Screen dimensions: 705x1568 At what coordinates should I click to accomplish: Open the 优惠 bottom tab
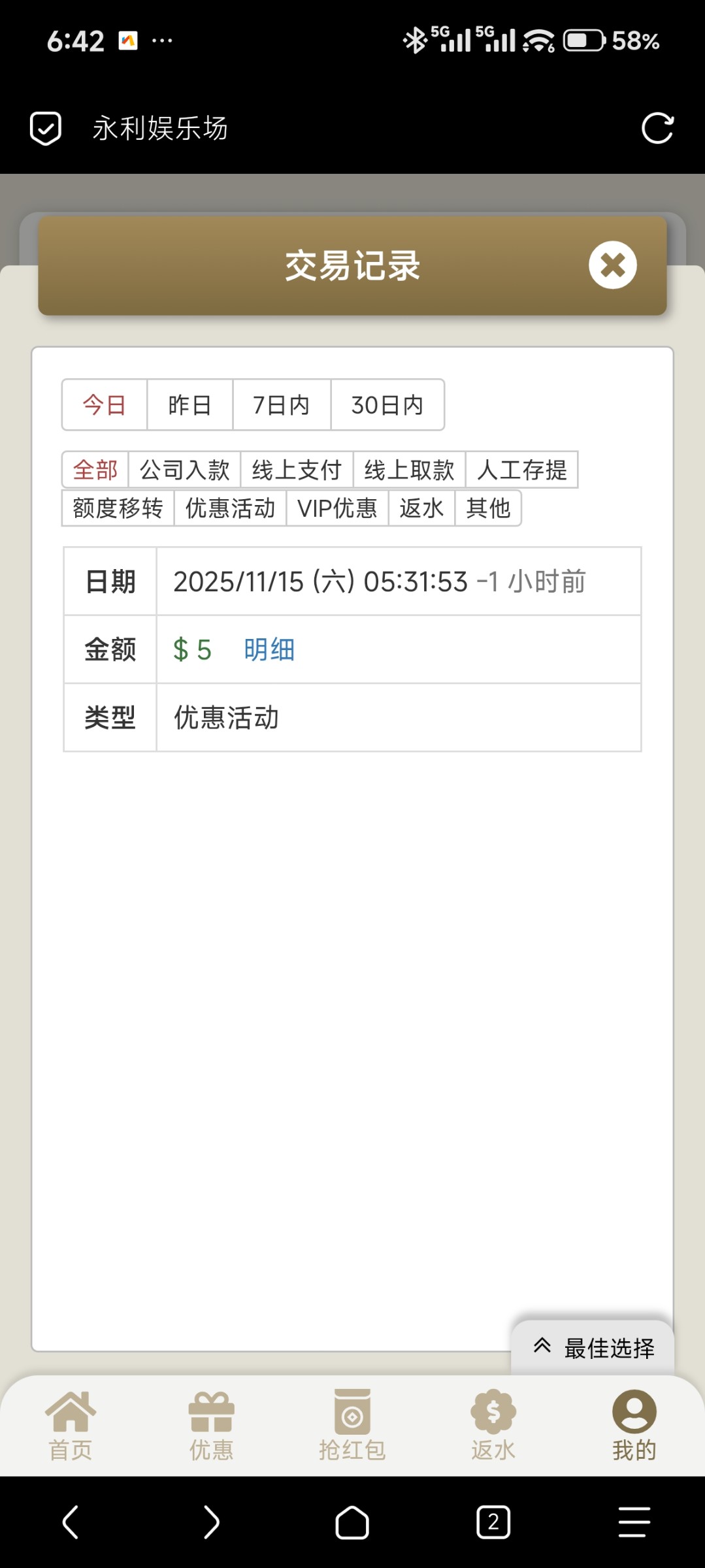coord(211,1426)
